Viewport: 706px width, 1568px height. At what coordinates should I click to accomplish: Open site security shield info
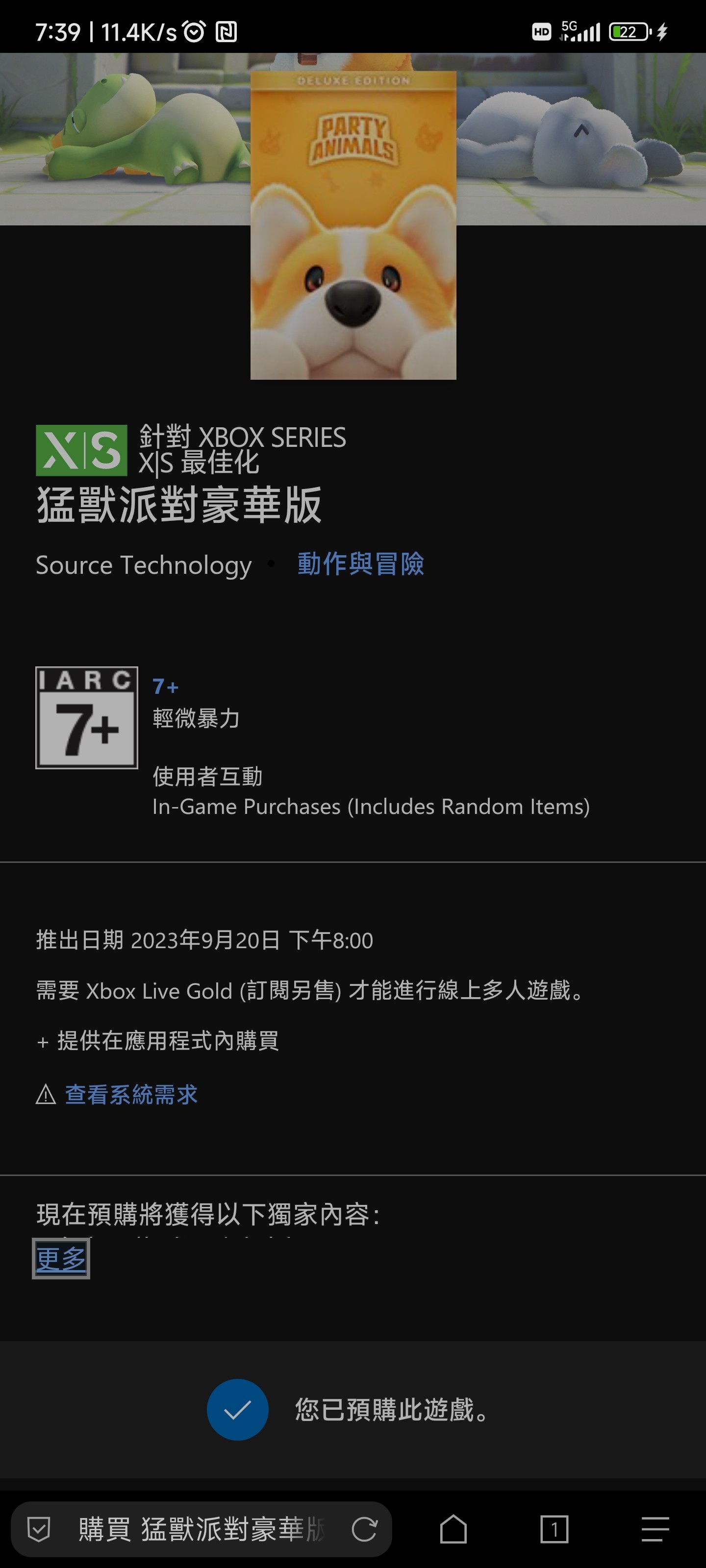coord(39,1529)
